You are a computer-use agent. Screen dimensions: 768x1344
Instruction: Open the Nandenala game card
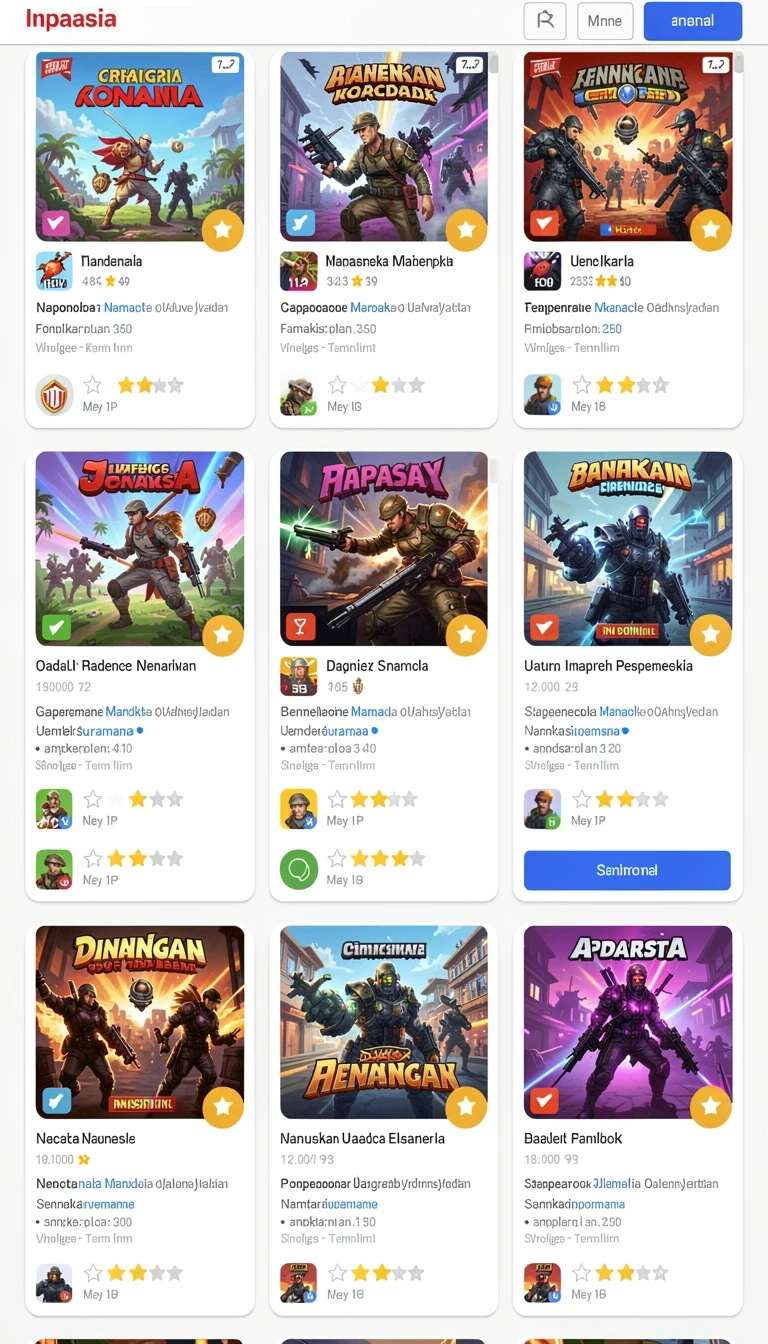coord(140,239)
